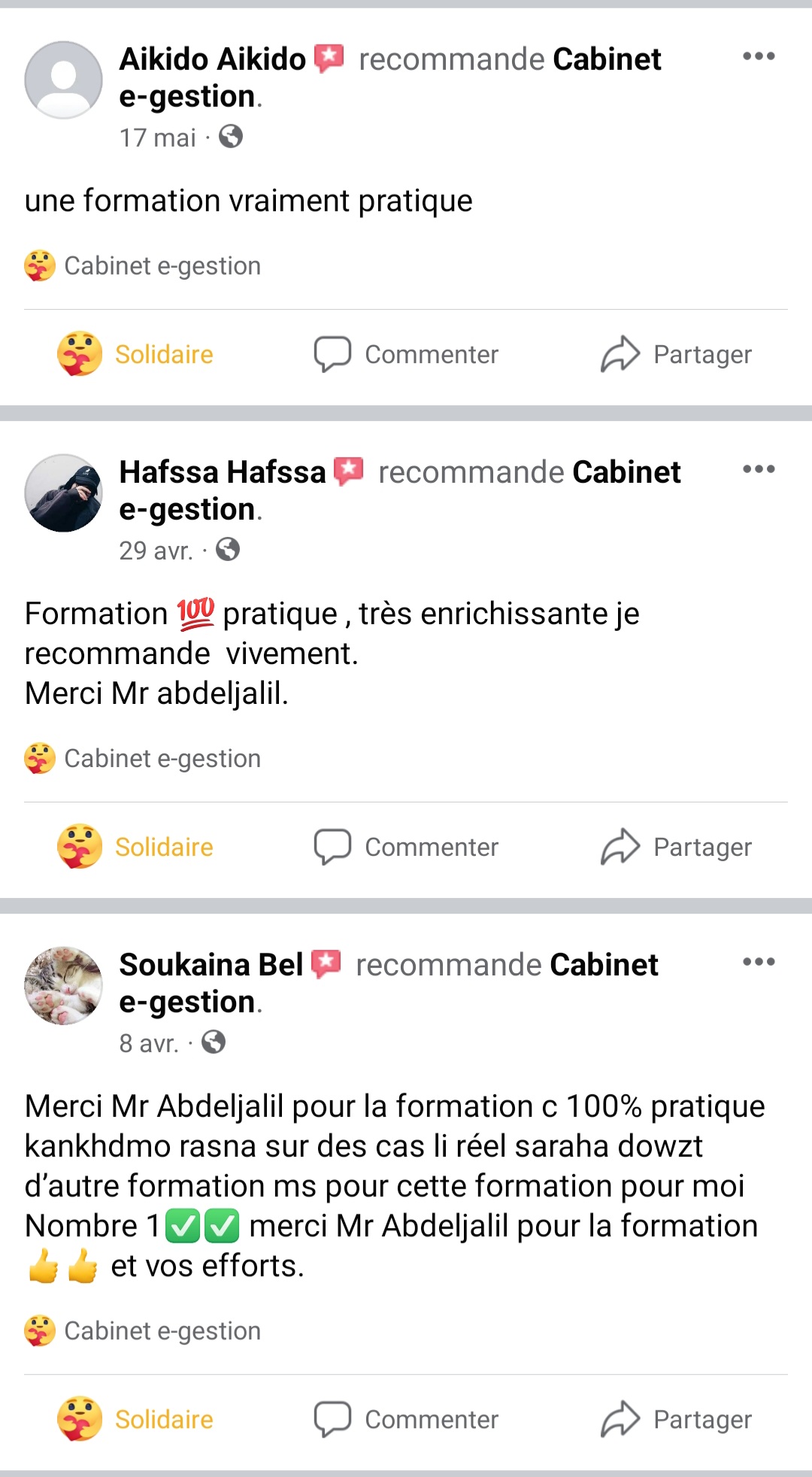Open the options menu on Aikido Aikido's post
Viewport: 812px width, 1477px height.
click(758, 56)
